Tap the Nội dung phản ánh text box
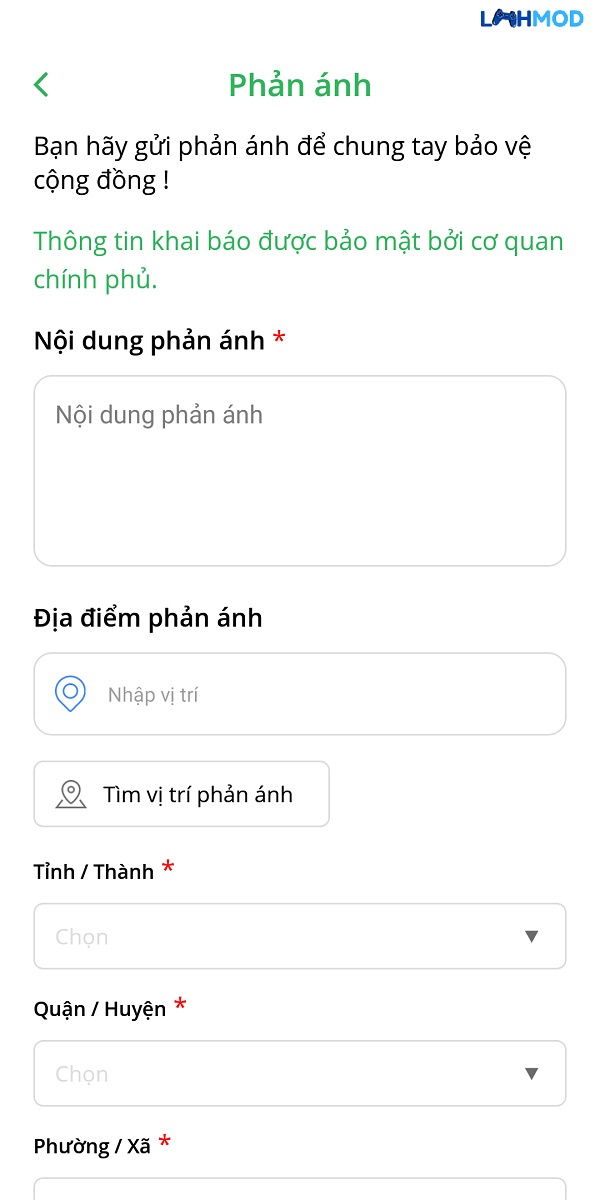600x1200 pixels. click(x=300, y=471)
